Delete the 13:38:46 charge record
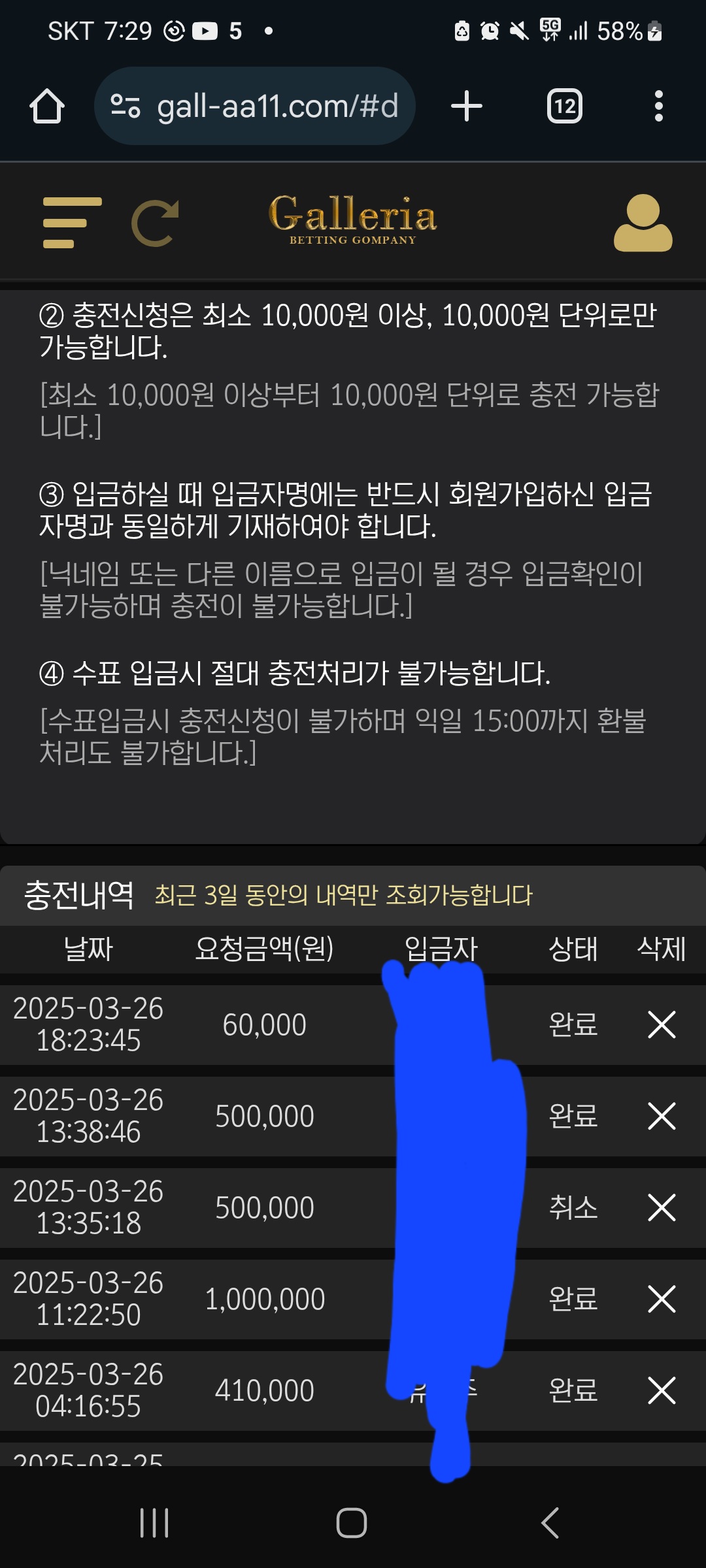Image resolution: width=706 pixels, height=1568 pixels. click(x=662, y=1116)
